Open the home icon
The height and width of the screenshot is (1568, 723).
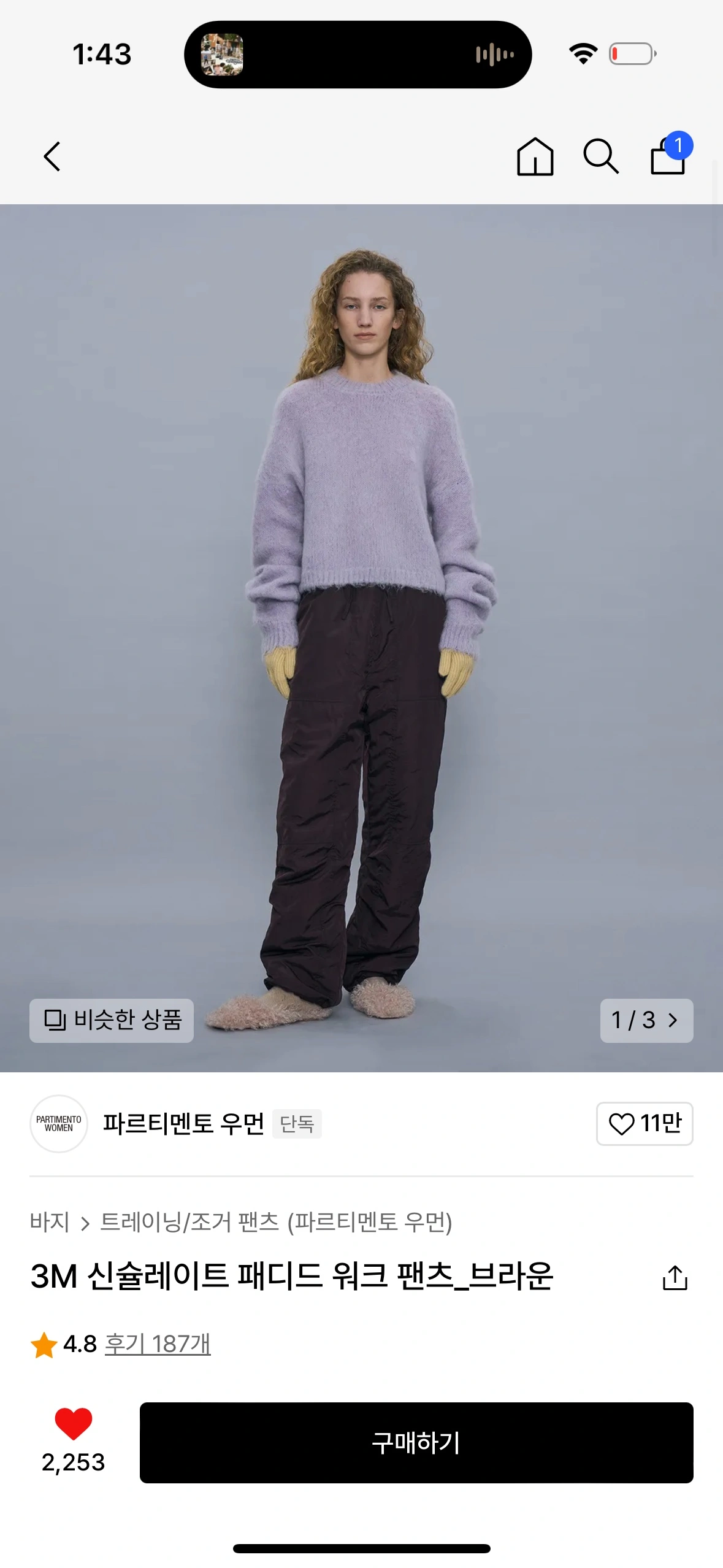coord(535,156)
